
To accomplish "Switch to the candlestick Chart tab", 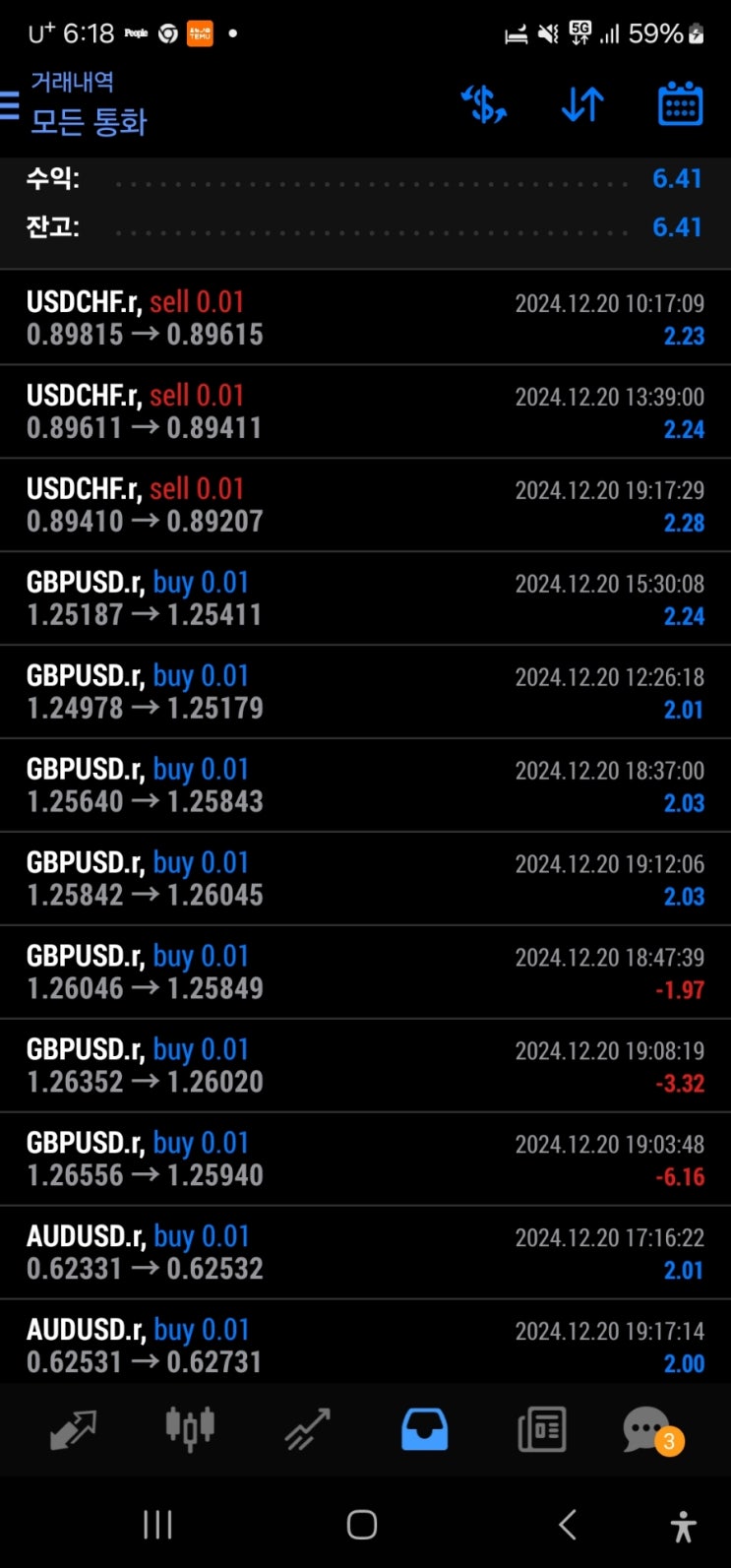I will [x=190, y=1429].
